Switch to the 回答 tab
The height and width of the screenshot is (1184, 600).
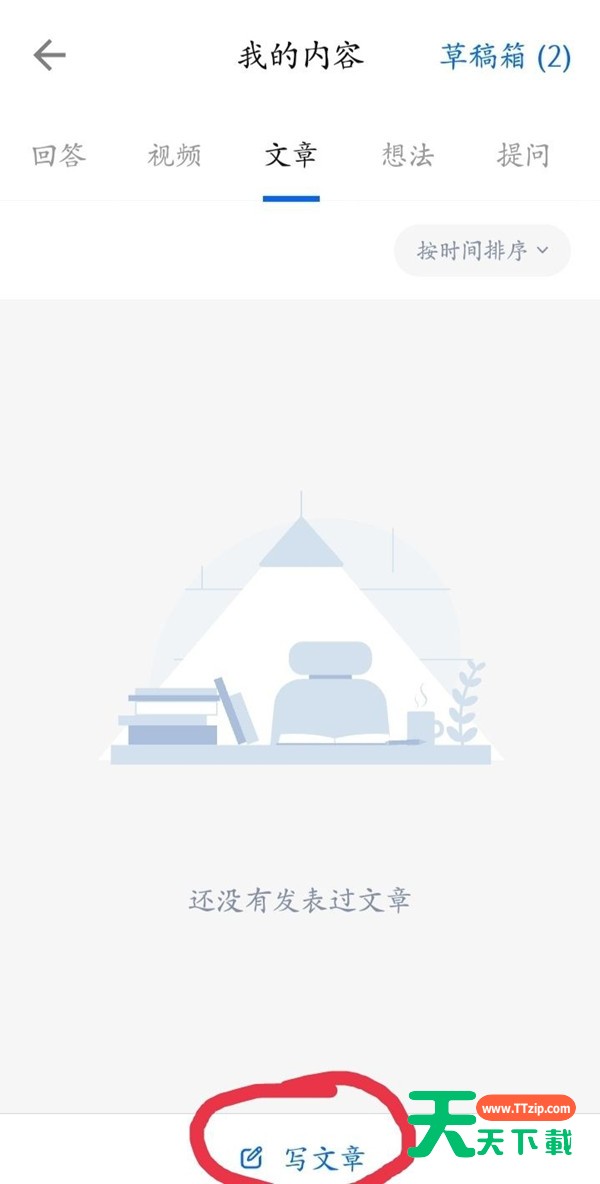(x=59, y=155)
